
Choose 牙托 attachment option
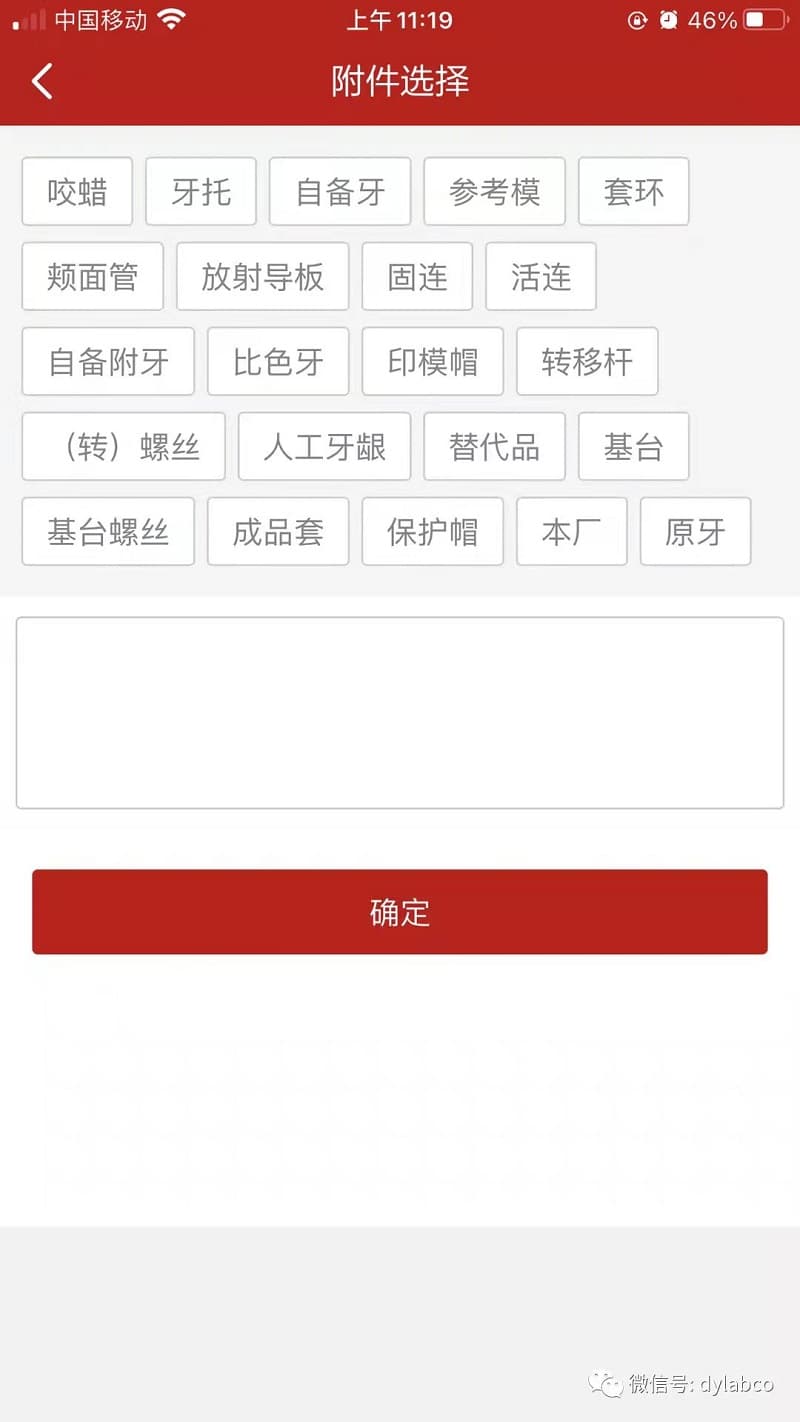[201, 191]
